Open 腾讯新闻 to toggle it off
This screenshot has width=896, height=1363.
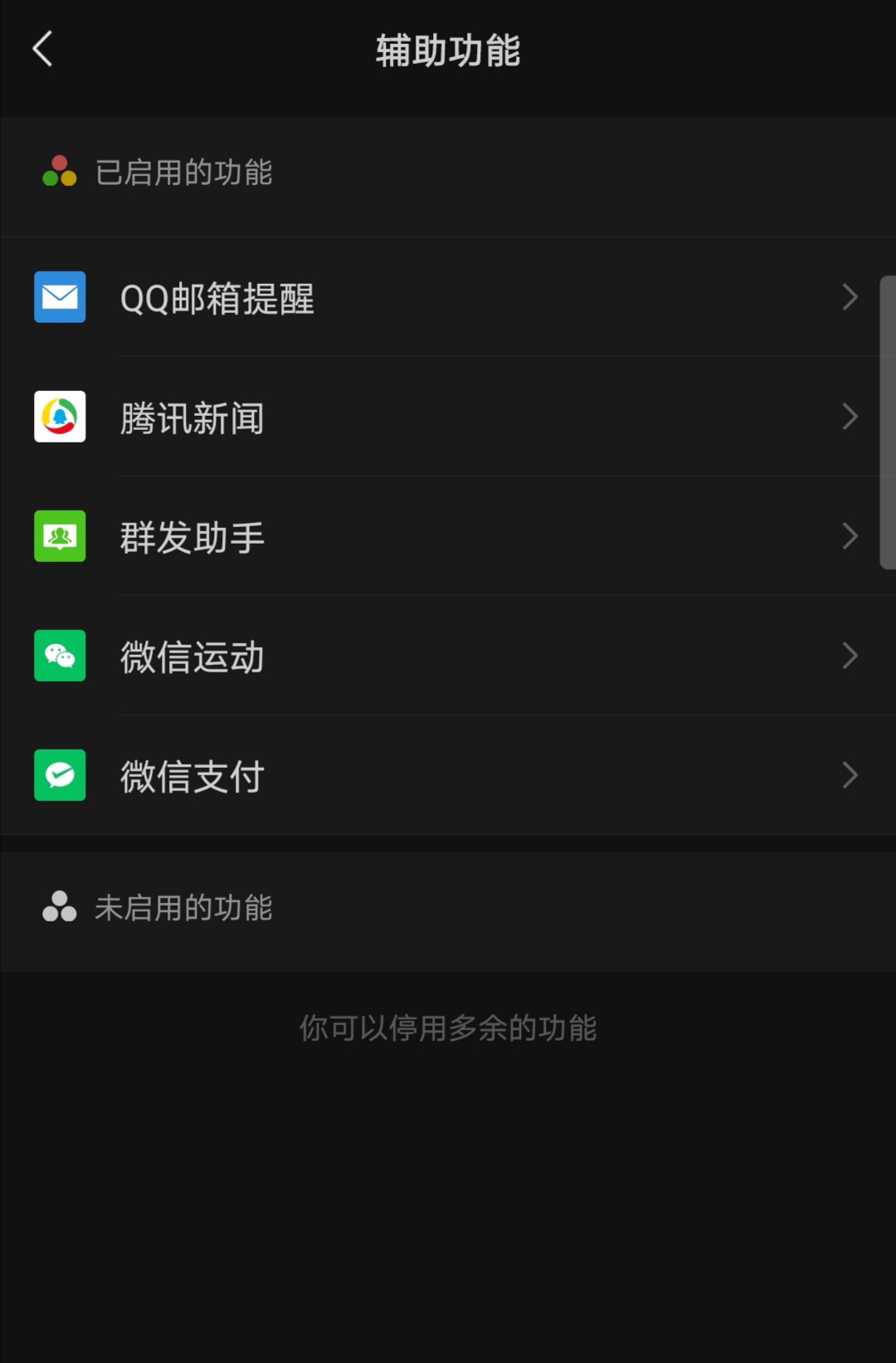coord(448,418)
